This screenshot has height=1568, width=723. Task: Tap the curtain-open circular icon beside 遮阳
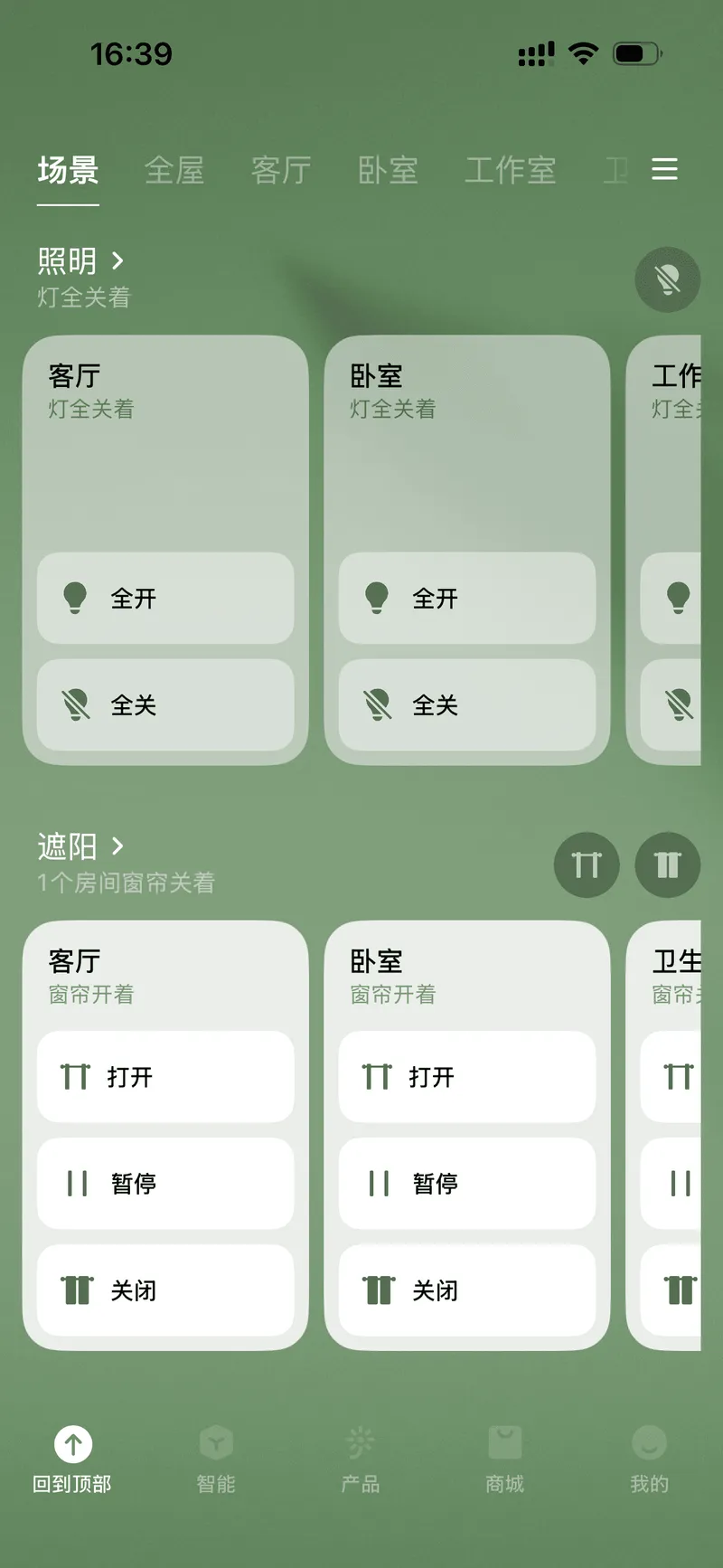click(x=587, y=865)
